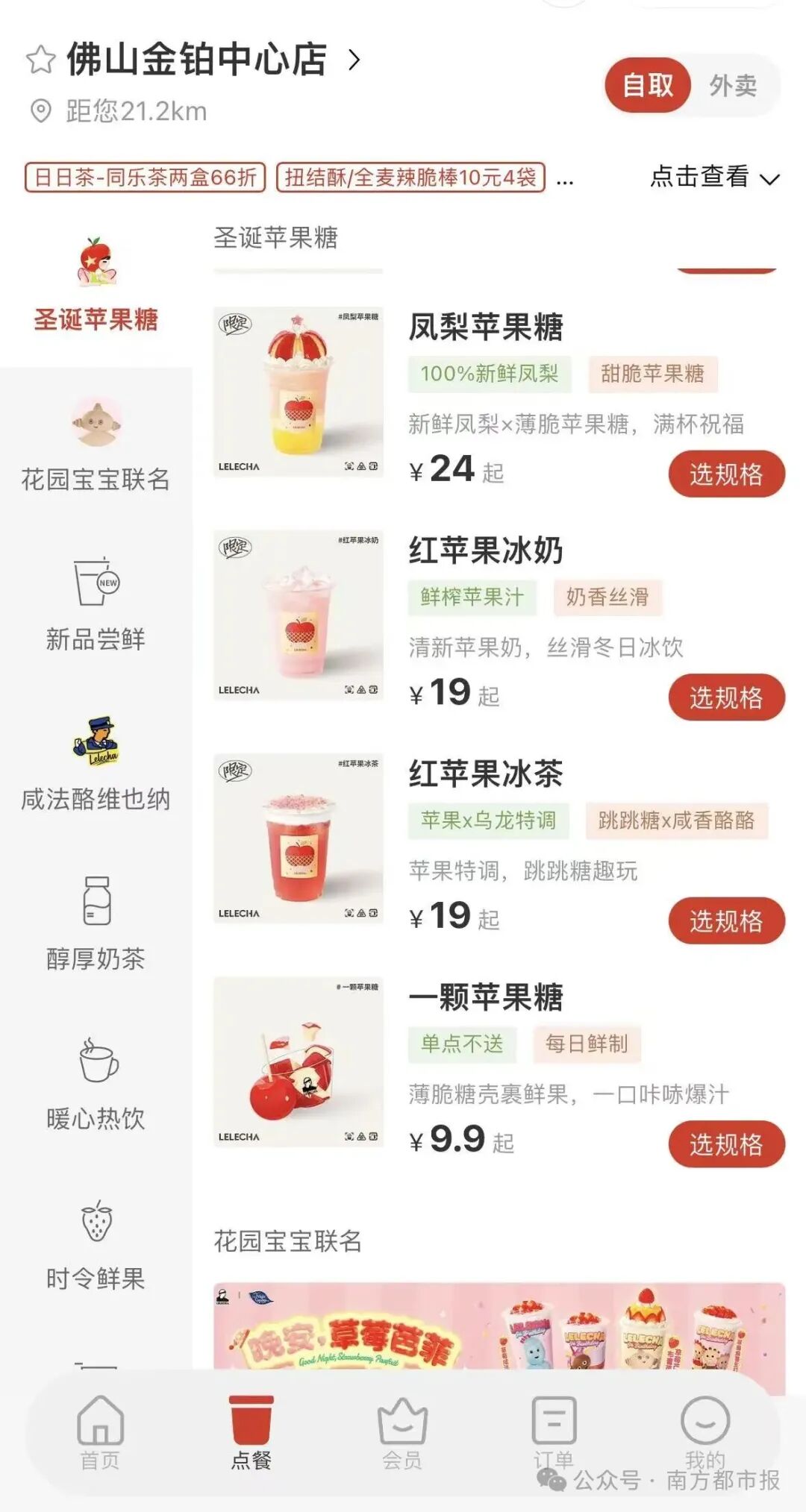Choose specs for 红苹果冰奶
Image resolution: width=806 pixels, height=1512 pixels.
click(726, 698)
